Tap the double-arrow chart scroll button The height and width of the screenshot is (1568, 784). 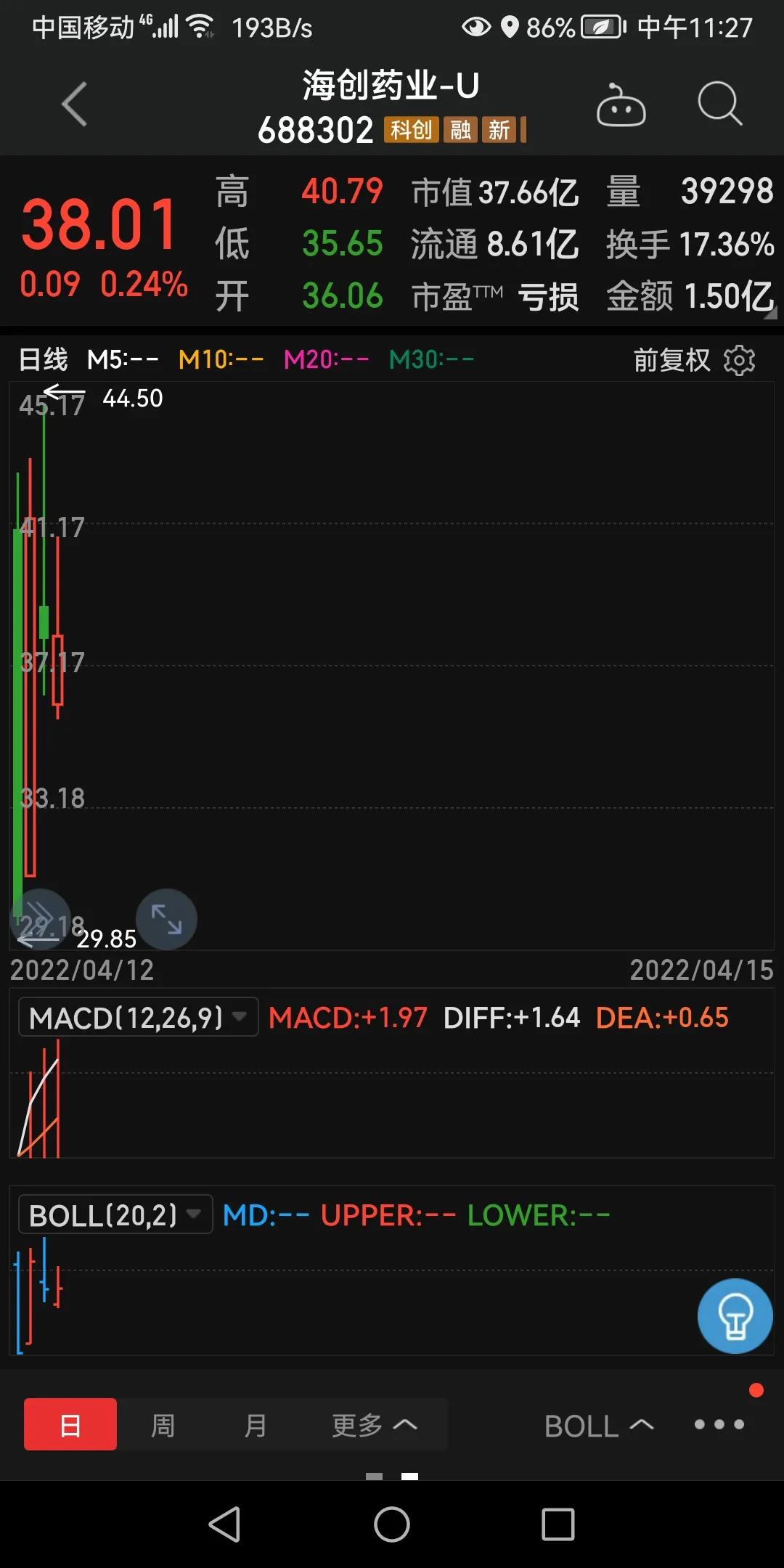pos(40,916)
